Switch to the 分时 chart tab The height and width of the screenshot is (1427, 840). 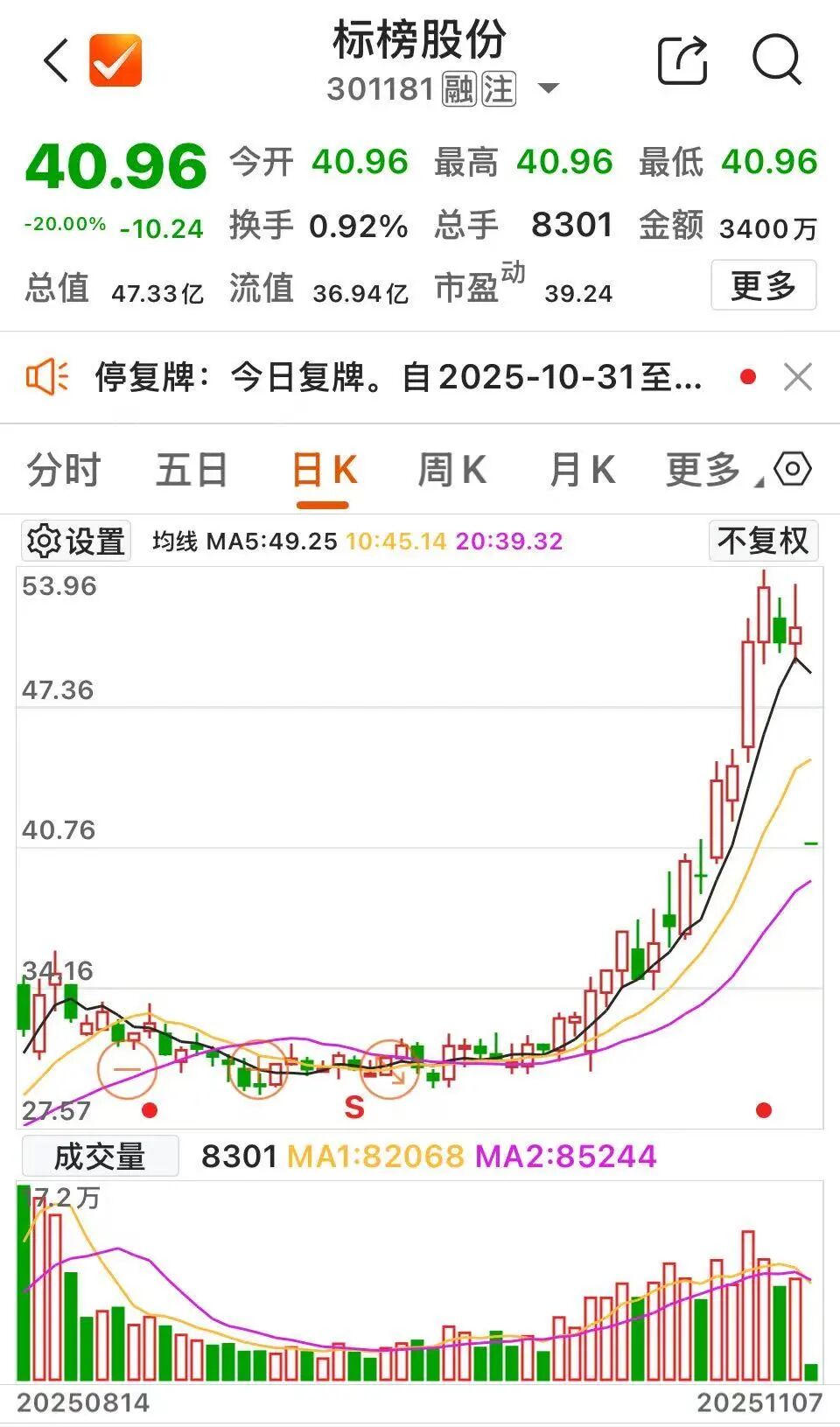pos(64,470)
